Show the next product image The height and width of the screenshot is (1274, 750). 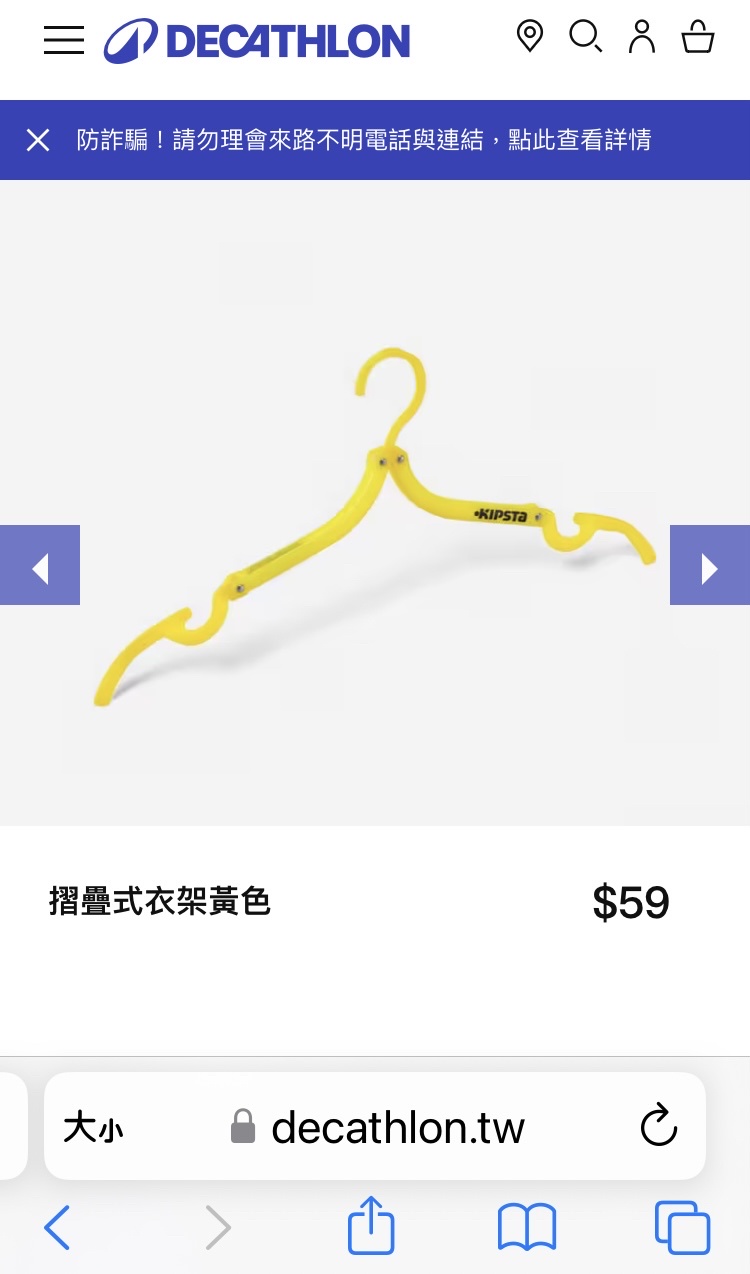pos(709,566)
